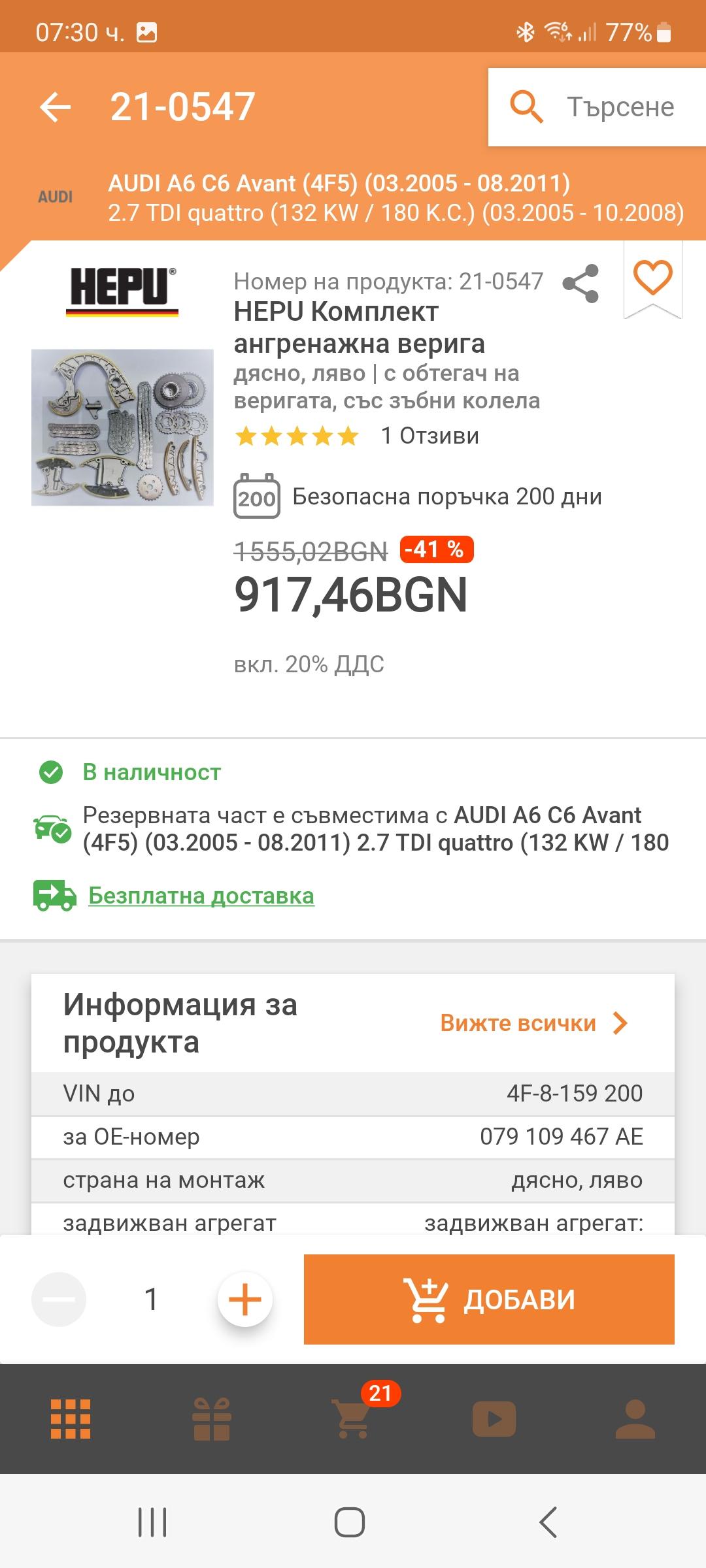Image resolution: width=706 pixels, height=1568 pixels.
Task: Open the catalog grid tab
Action: (x=71, y=1419)
